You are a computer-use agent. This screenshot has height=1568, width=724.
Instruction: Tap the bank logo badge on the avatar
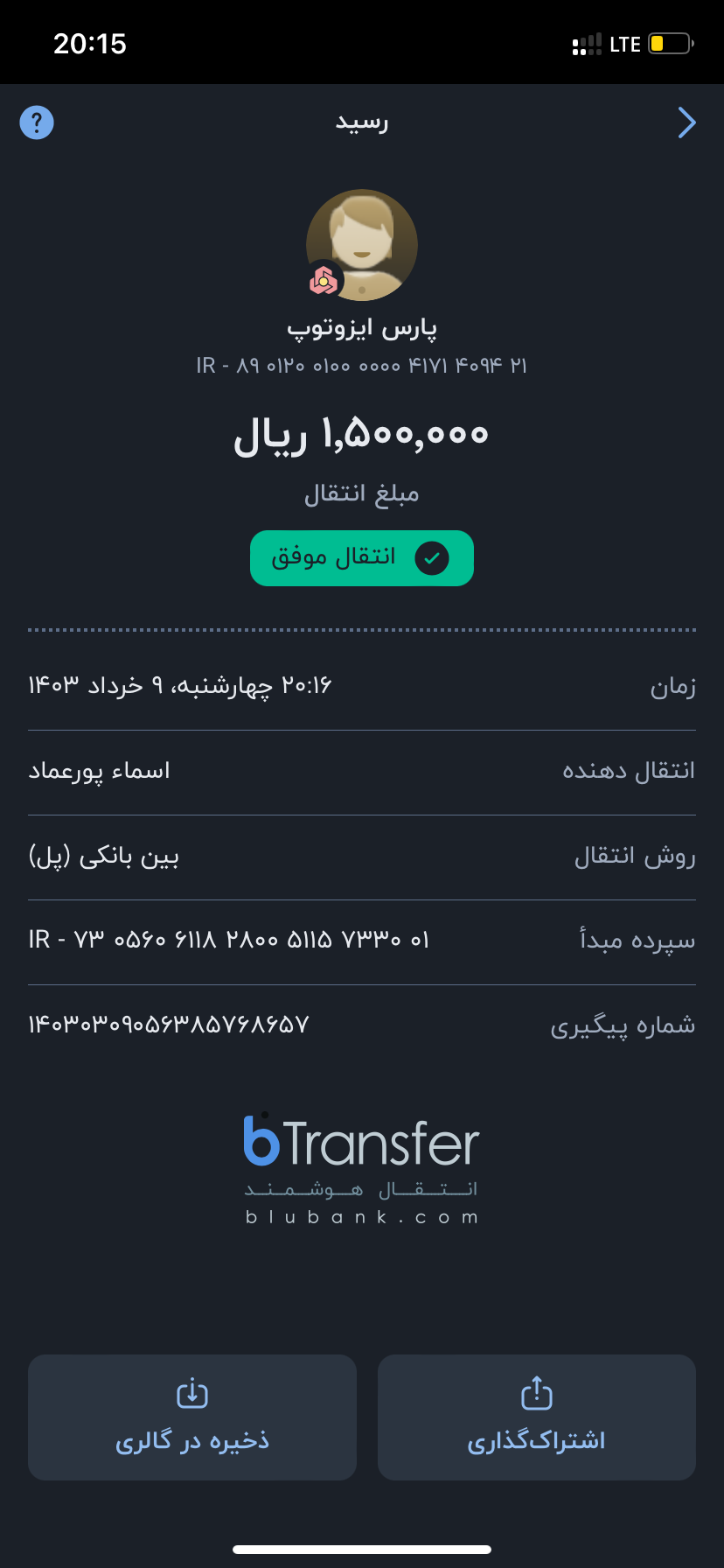coord(325,280)
